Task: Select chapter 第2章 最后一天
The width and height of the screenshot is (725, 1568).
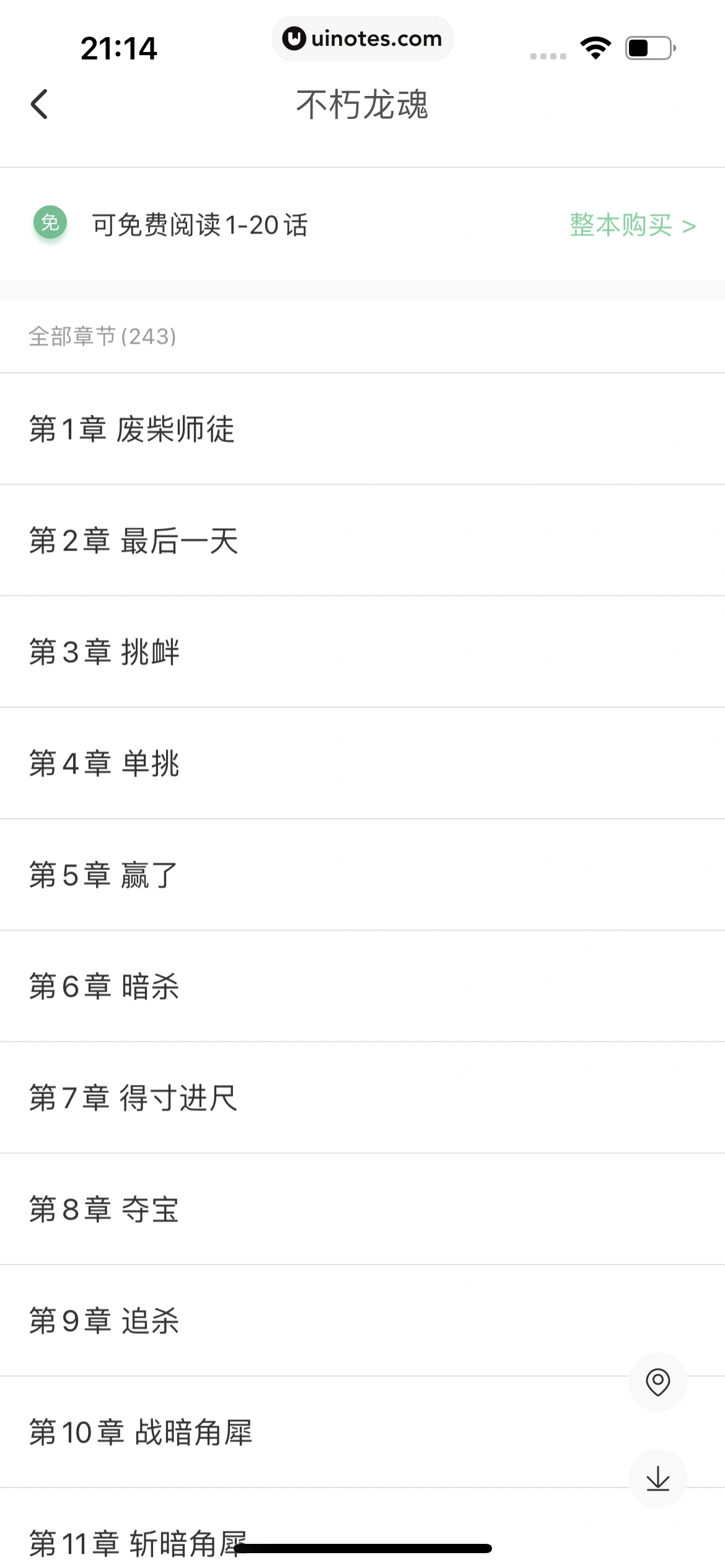Action: pyautogui.click(x=134, y=541)
